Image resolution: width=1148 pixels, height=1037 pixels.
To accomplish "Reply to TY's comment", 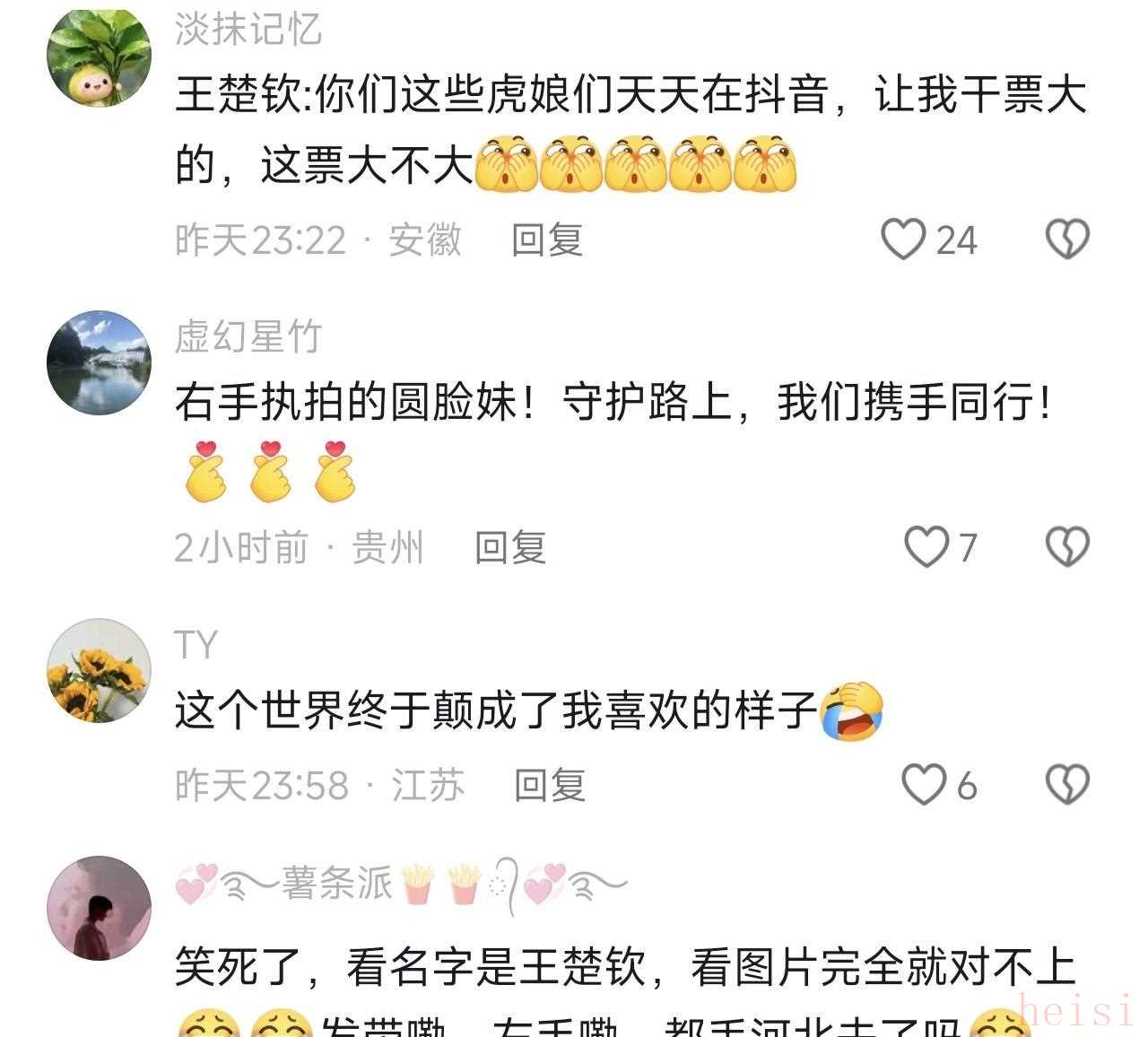I will pos(550,786).
